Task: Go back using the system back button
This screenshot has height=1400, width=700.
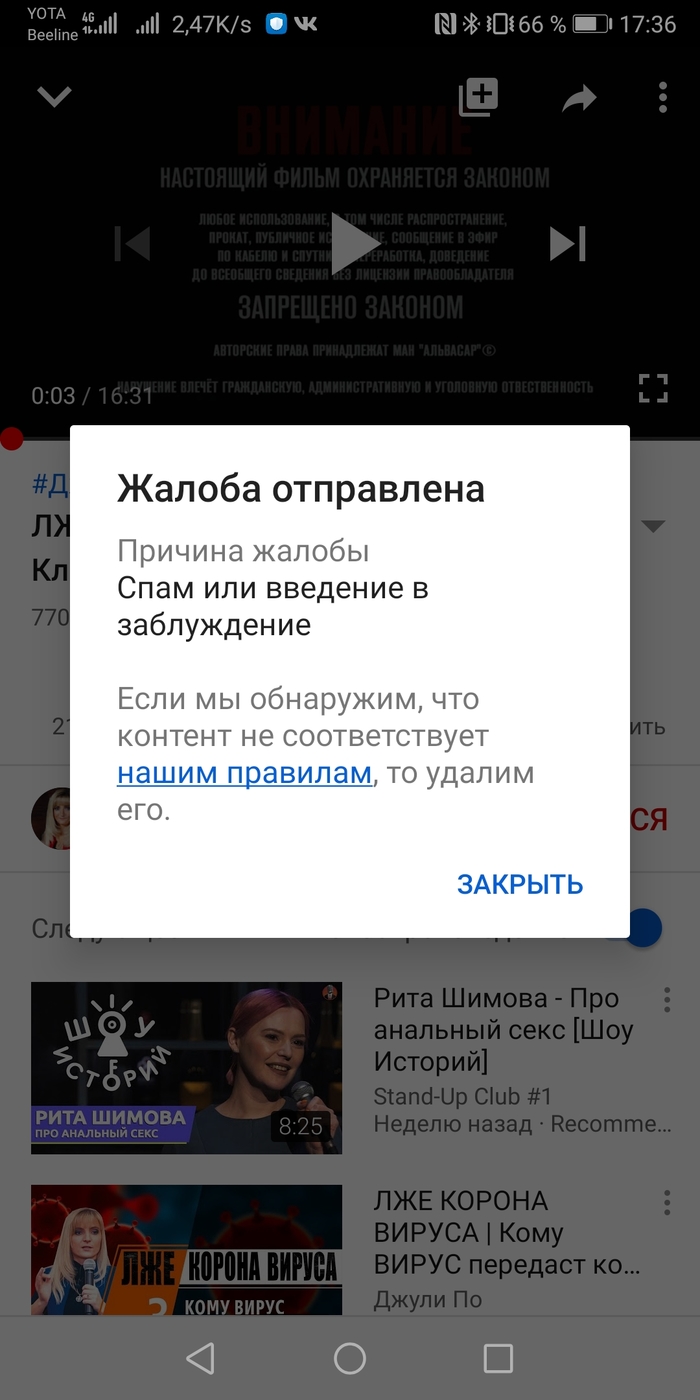Action: pyautogui.click(x=200, y=1358)
